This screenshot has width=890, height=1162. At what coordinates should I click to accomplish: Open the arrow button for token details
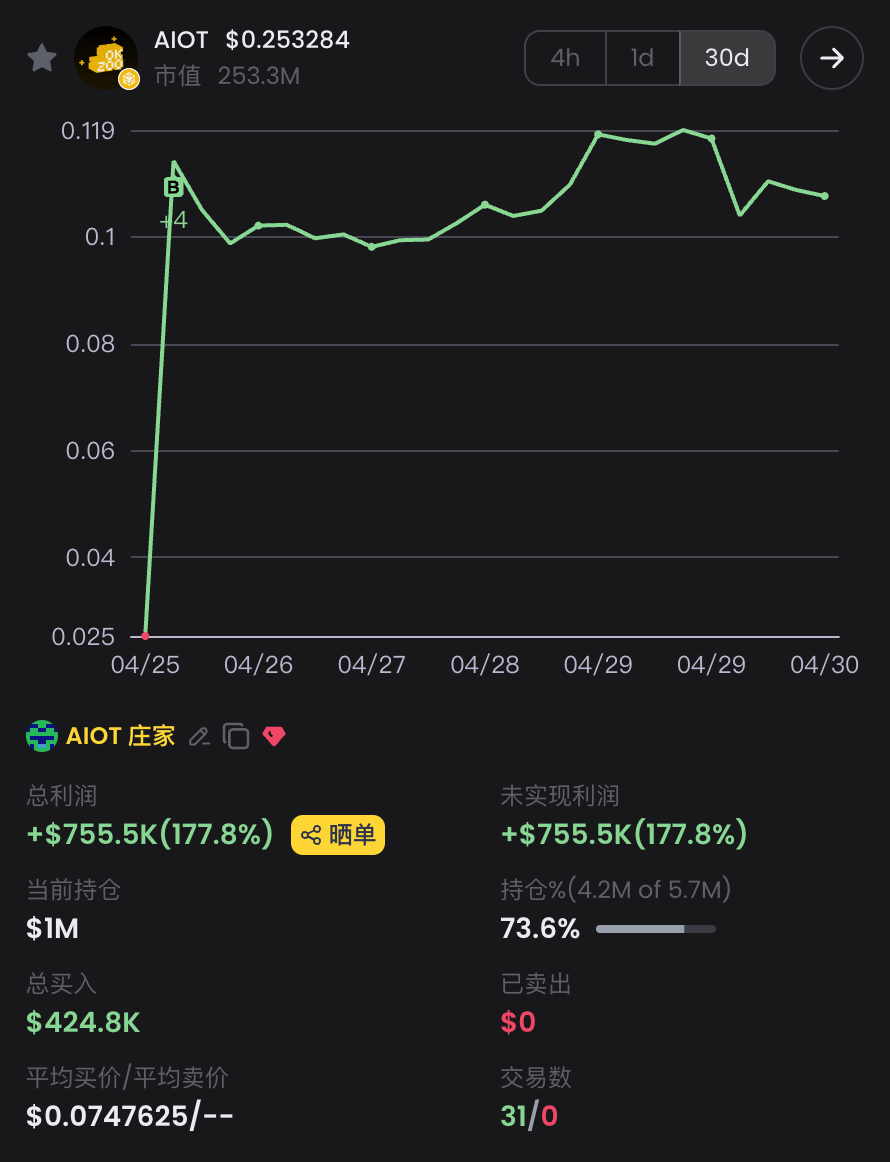pos(832,58)
